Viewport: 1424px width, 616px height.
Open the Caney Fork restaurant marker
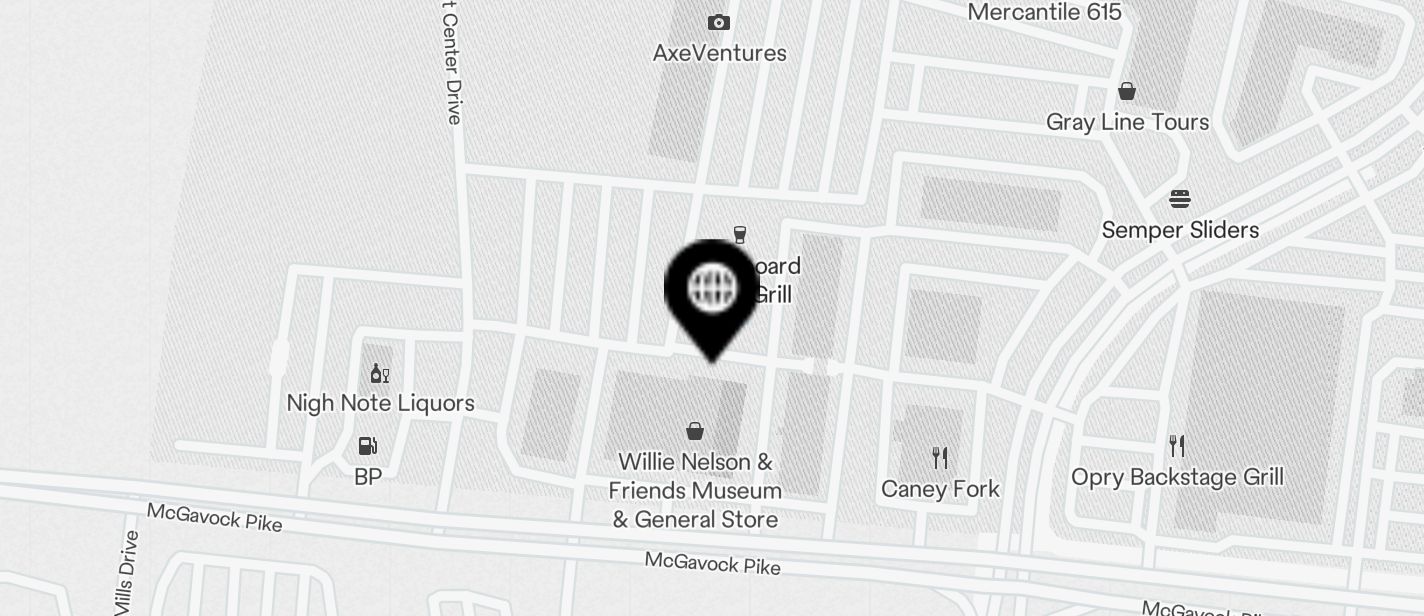click(x=939, y=458)
